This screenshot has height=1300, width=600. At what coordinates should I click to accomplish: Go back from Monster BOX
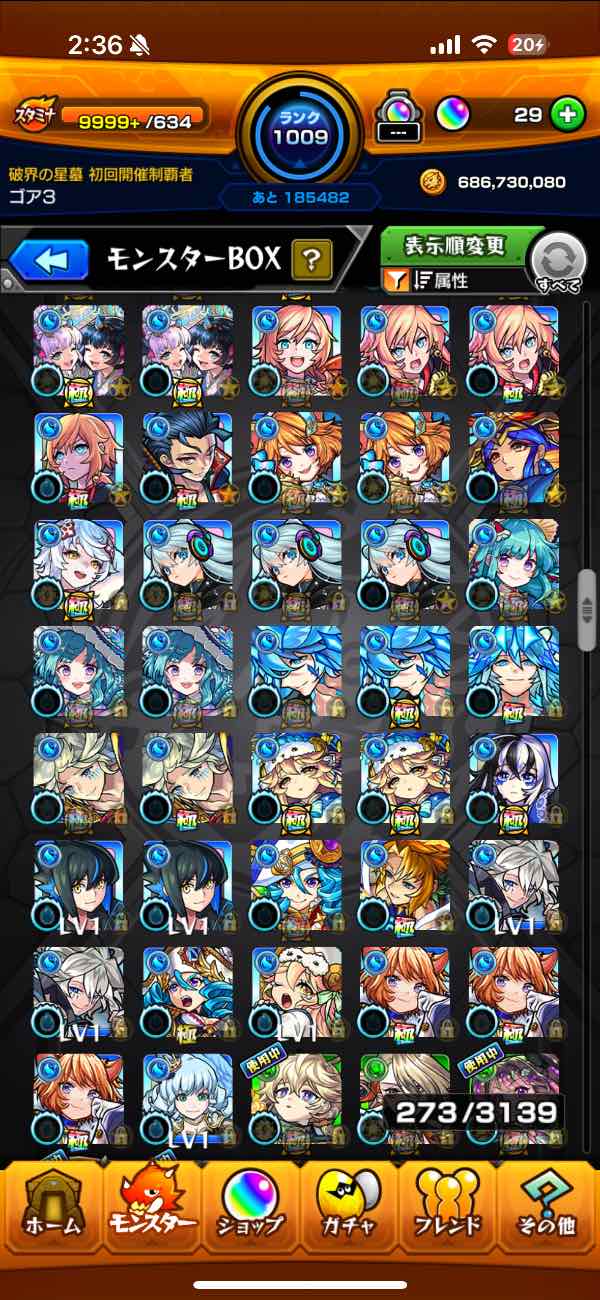(x=49, y=261)
